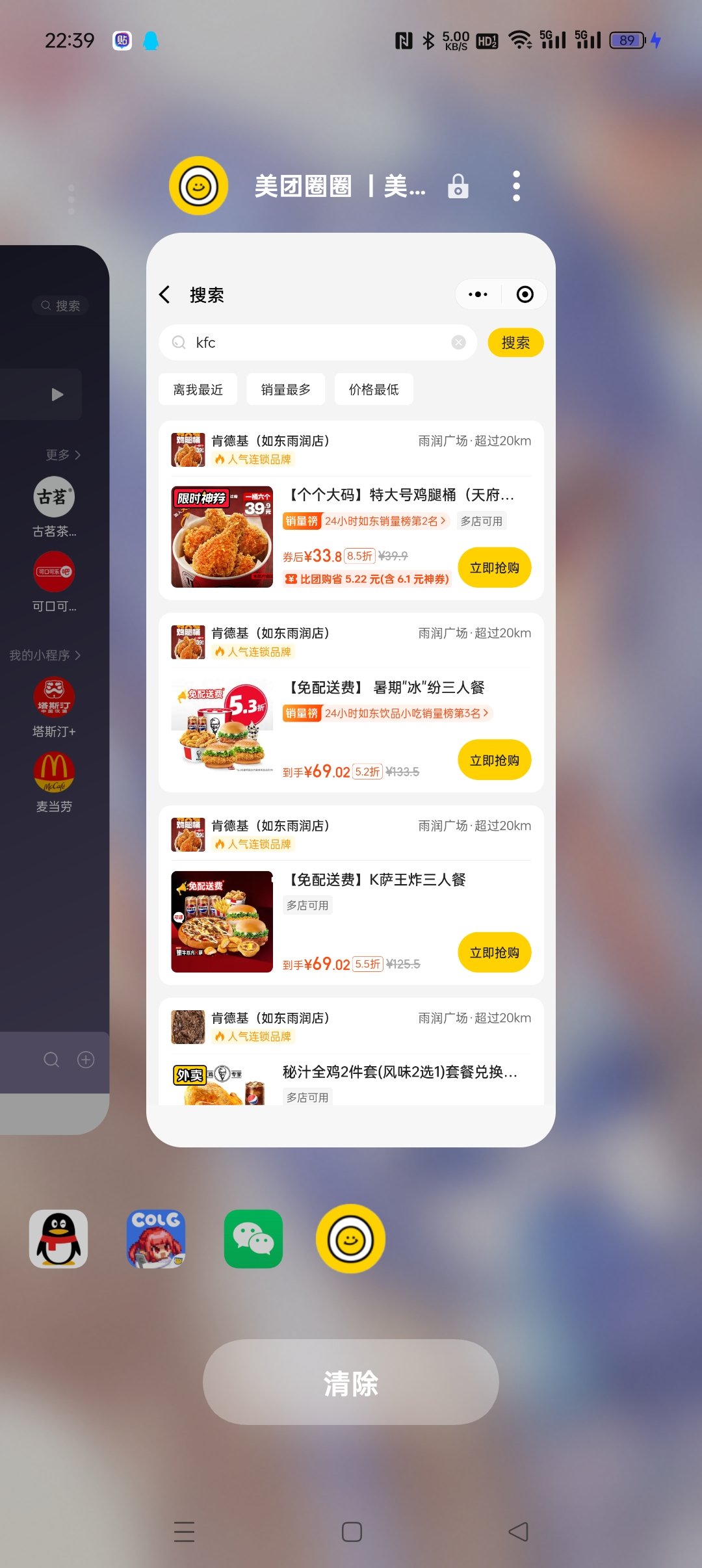Image resolution: width=702 pixels, height=1568 pixels.
Task: Clear all recent apps with 清除
Action: [350, 1383]
